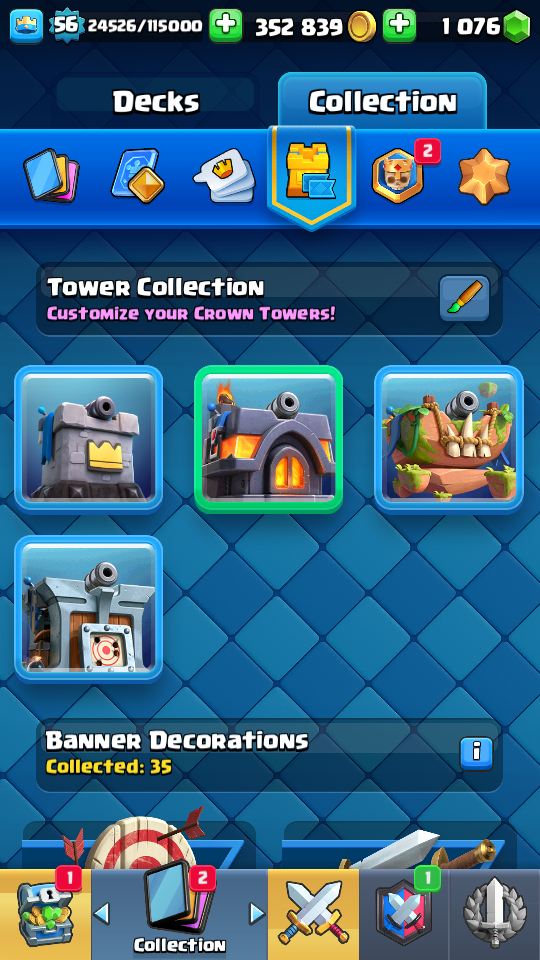This screenshot has height=960, width=540.
Task: Switch to the Decks tab
Action: [156, 102]
